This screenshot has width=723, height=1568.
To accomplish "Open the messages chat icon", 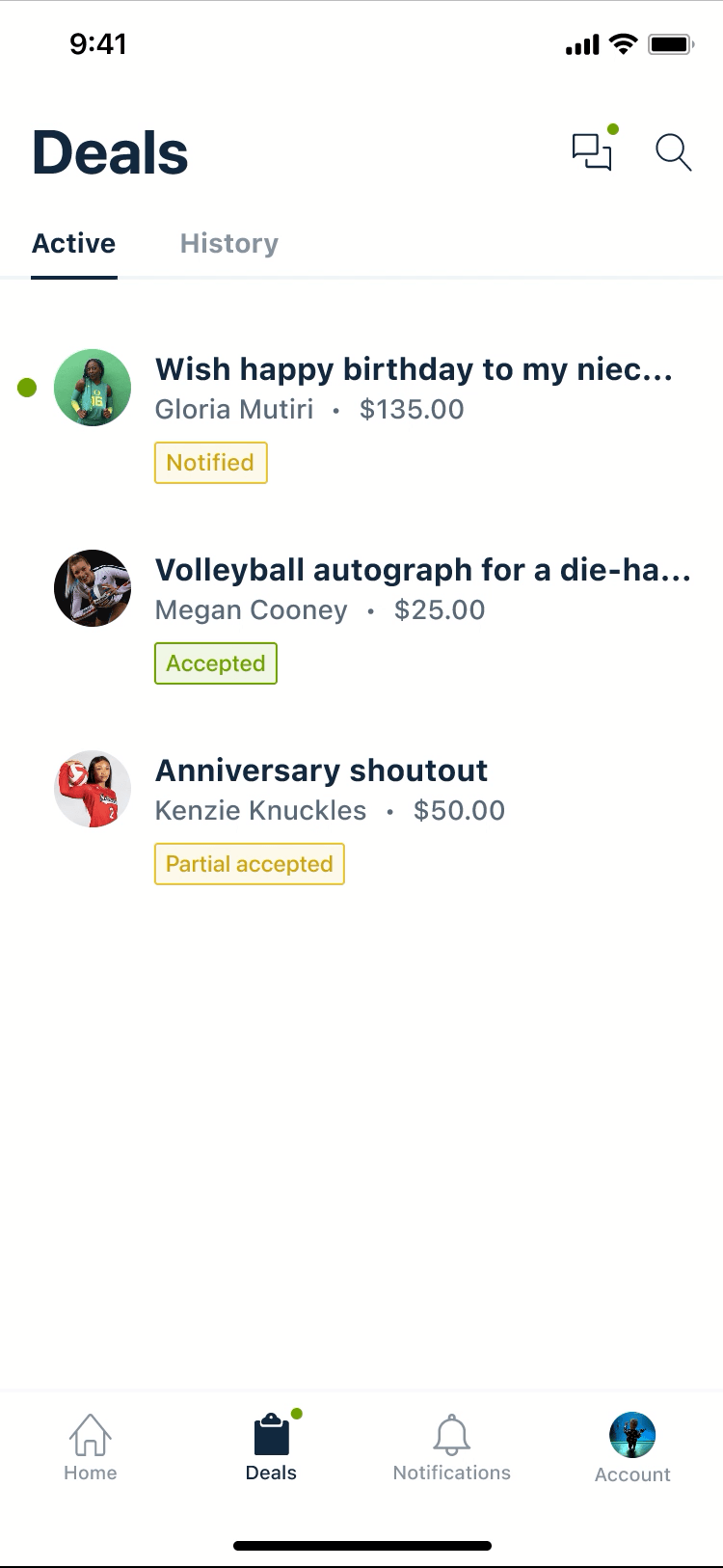I will (592, 152).
